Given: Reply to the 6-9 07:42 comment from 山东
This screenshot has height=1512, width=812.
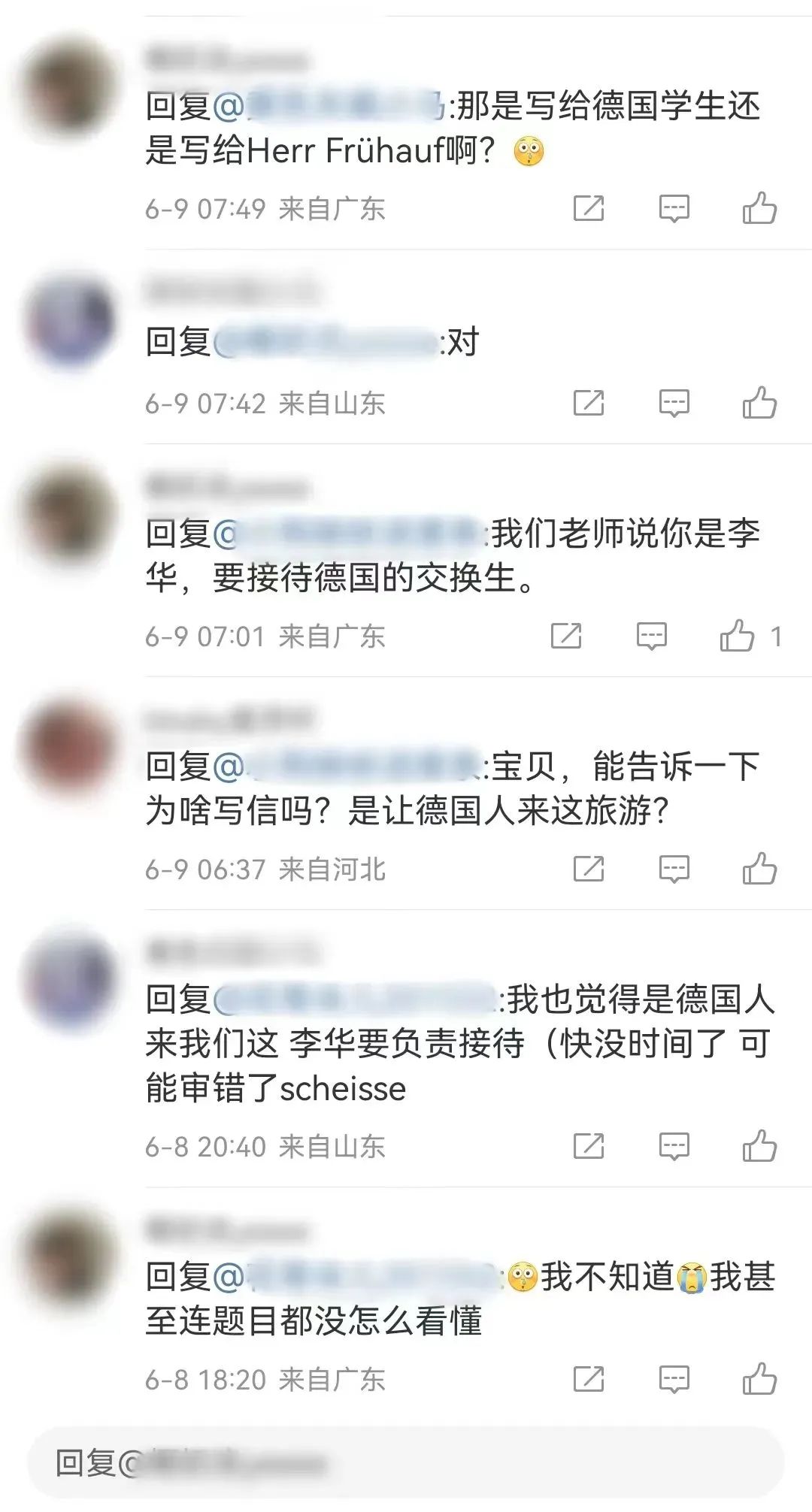Looking at the screenshot, I should 674,403.
